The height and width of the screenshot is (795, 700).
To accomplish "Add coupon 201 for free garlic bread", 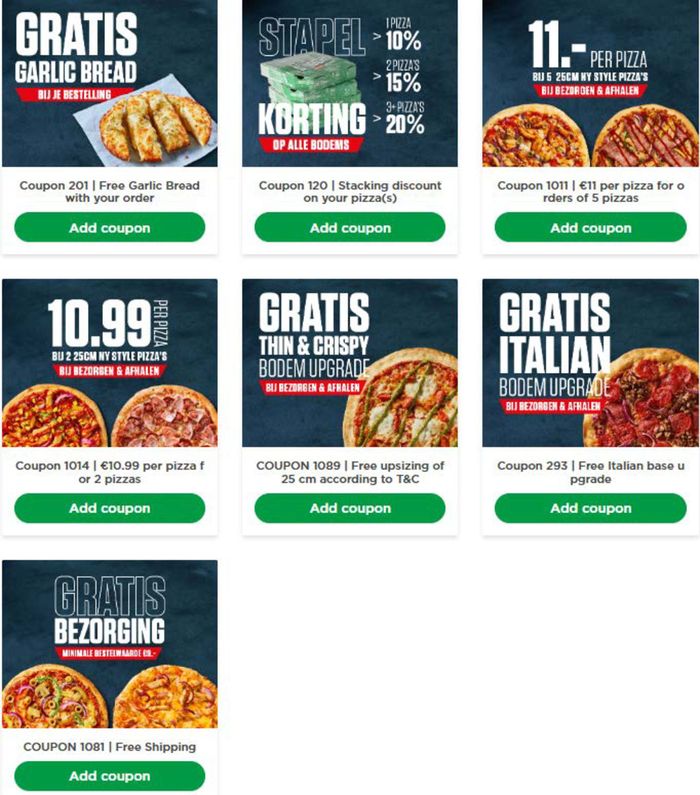I will [109, 228].
